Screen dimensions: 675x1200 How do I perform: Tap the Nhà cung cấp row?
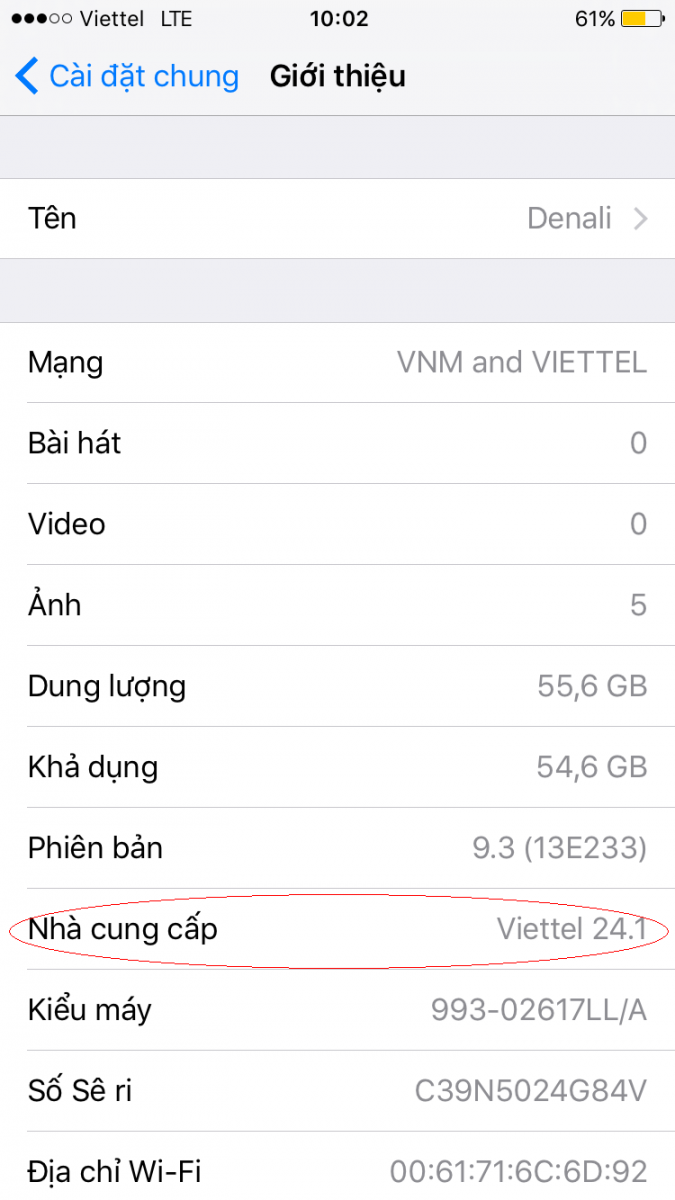[337, 930]
